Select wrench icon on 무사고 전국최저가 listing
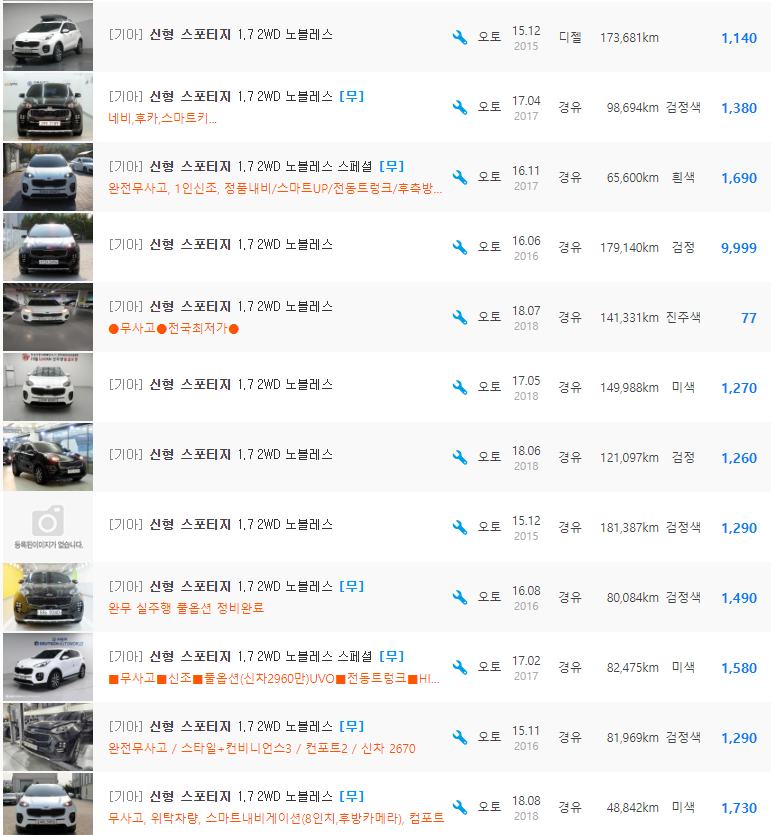 coord(460,316)
